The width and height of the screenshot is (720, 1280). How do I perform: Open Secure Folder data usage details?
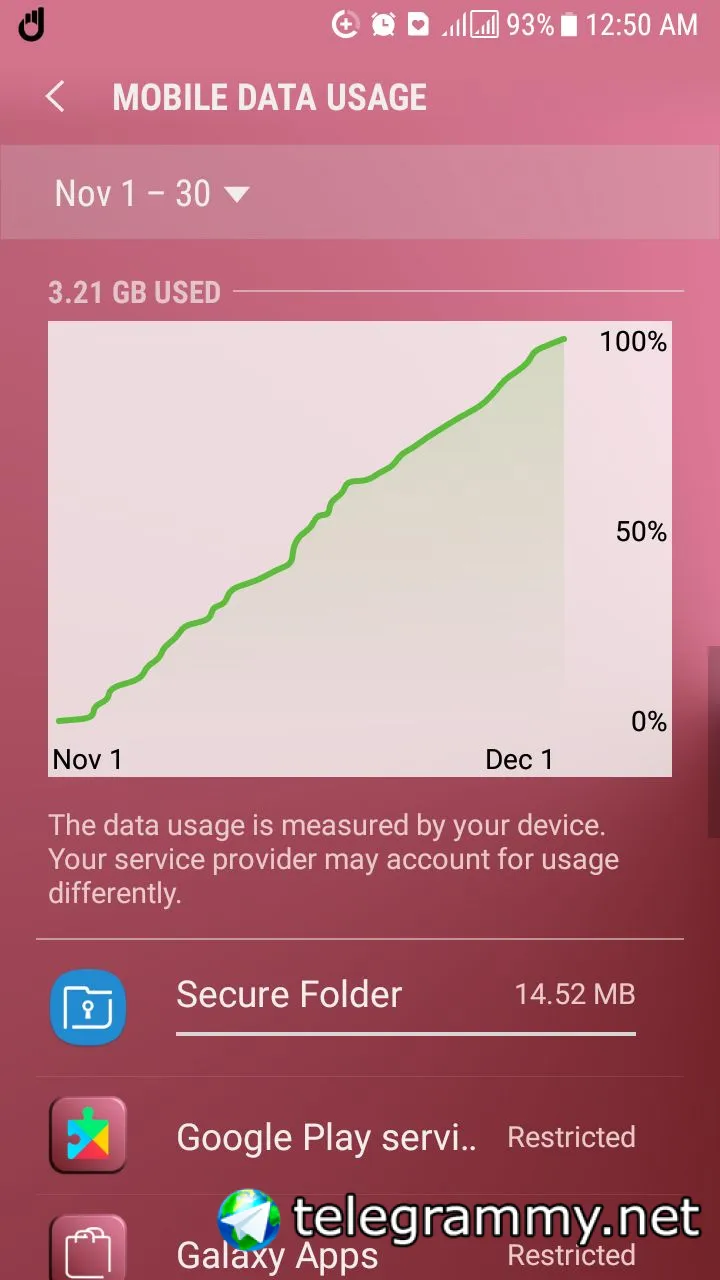360,1005
